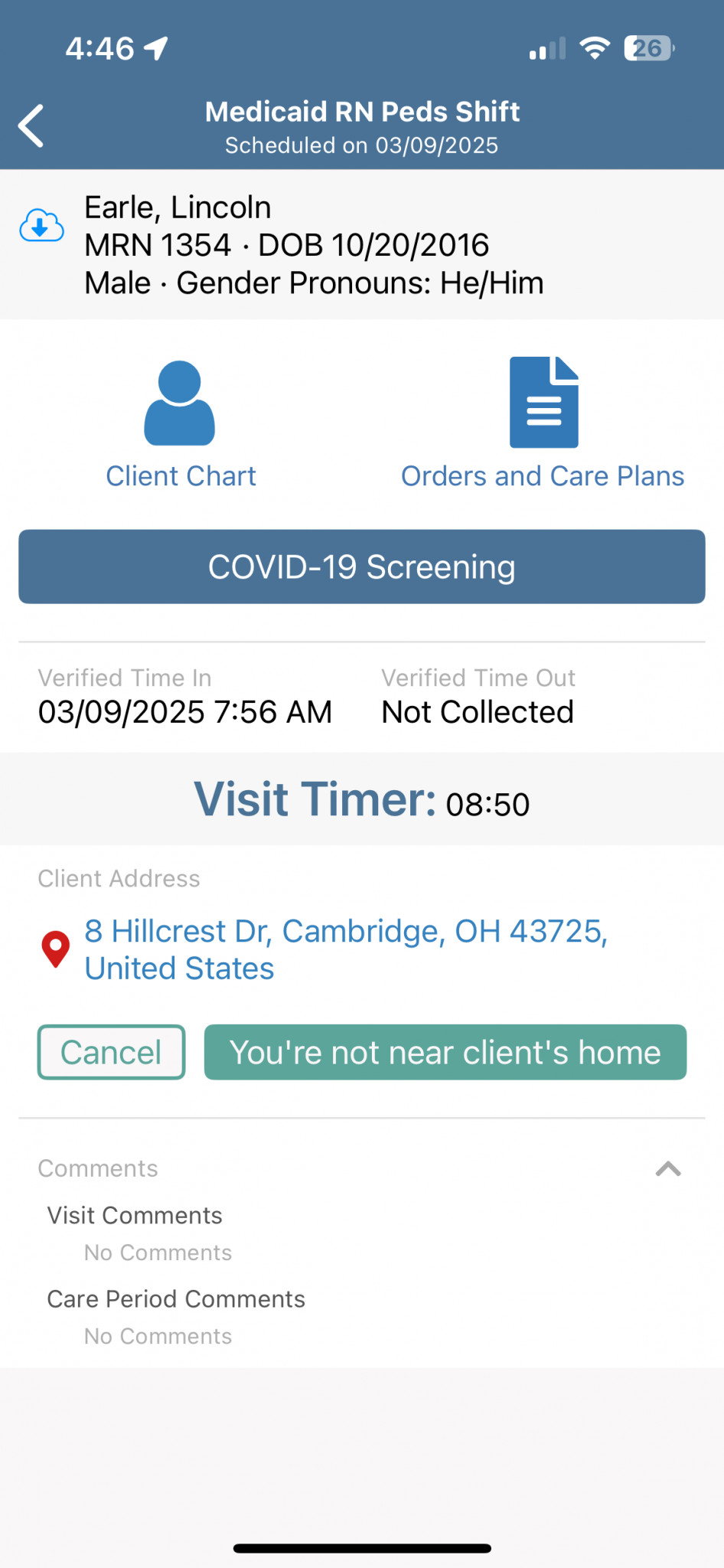Viewport: 724px width, 1568px height.
Task: Open Orders and Care Plans
Action: (x=543, y=423)
